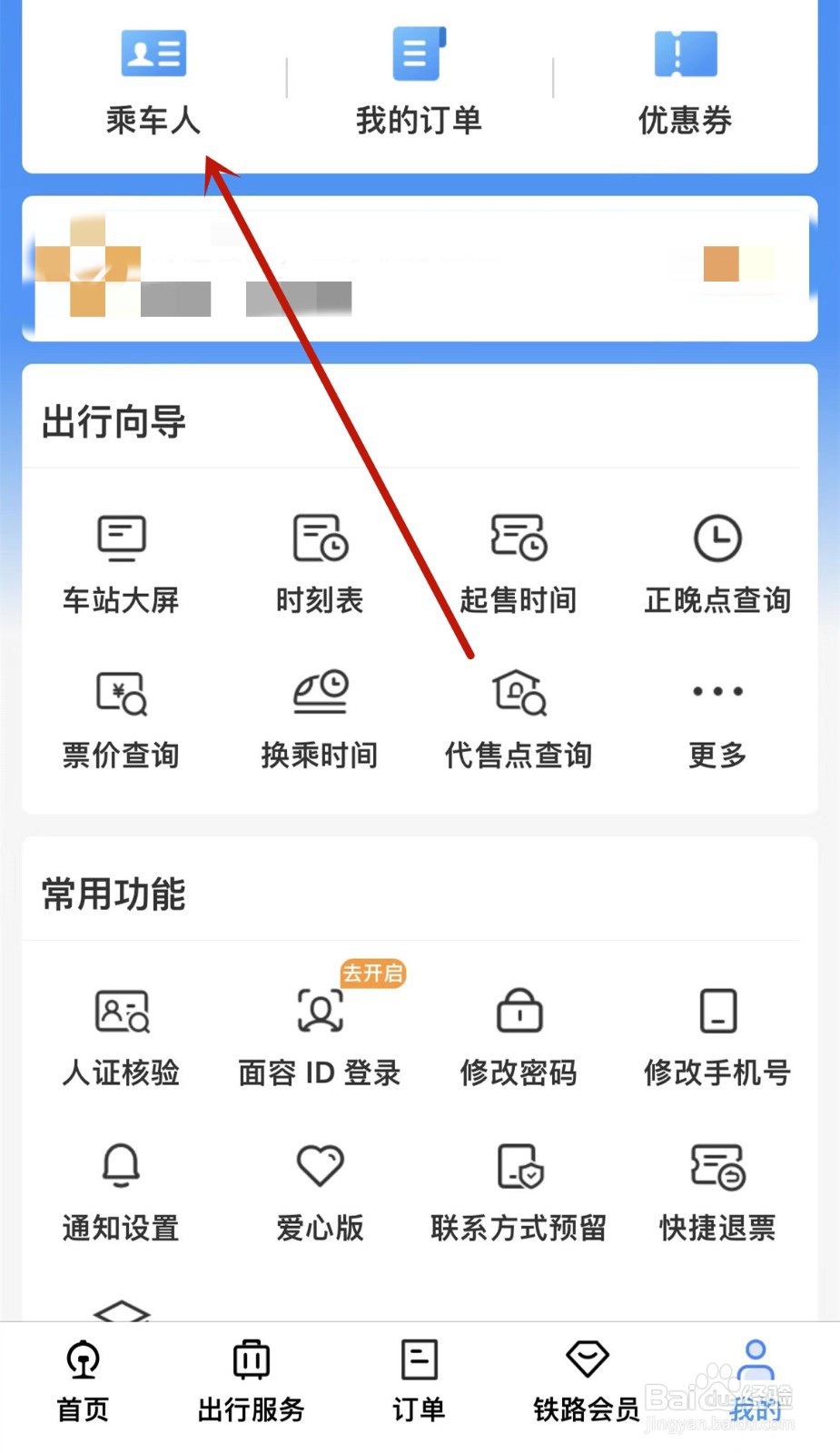Switch to 爱心版 accessible mode
Screen dimensions: 840x1453
(x=320, y=1191)
